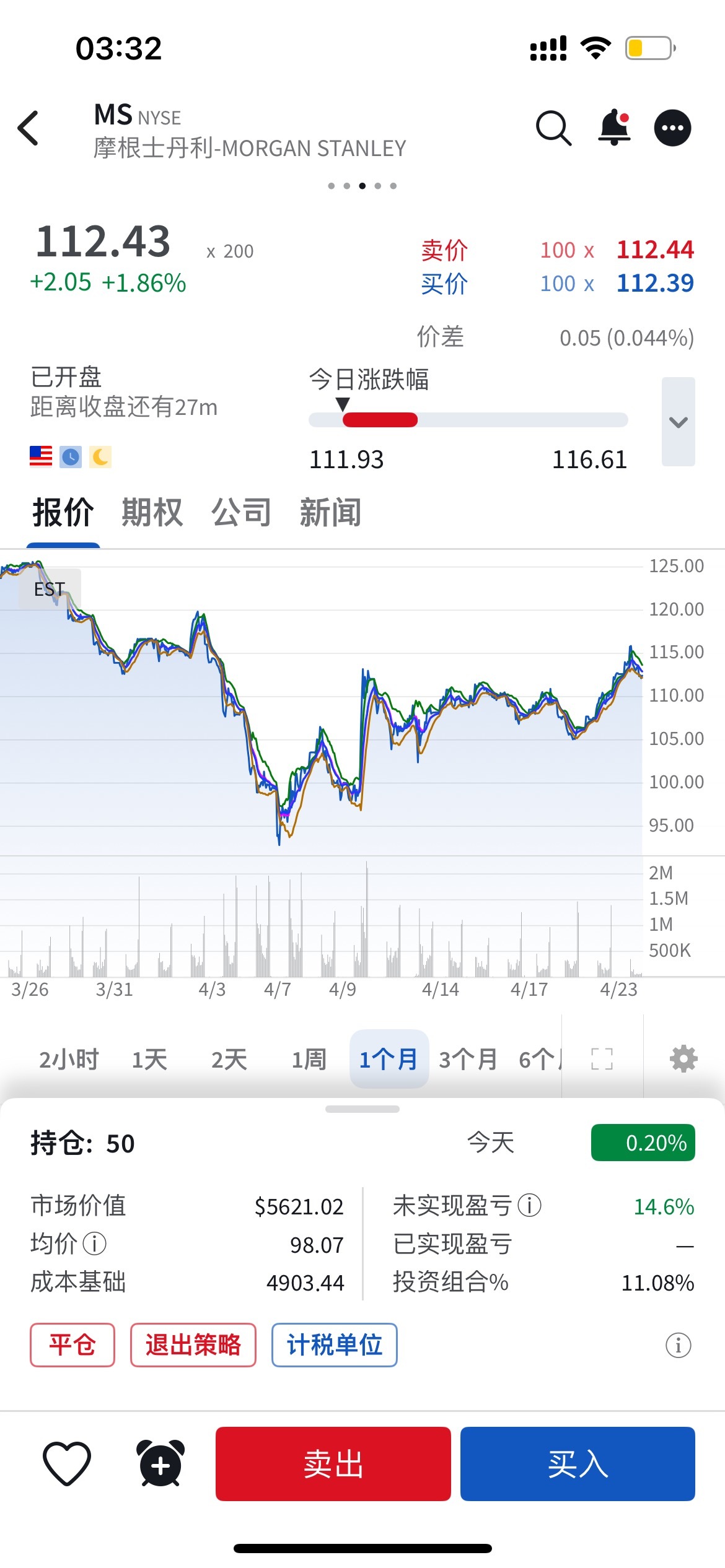Tap the blue 买入 buy button

[x=578, y=1464]
